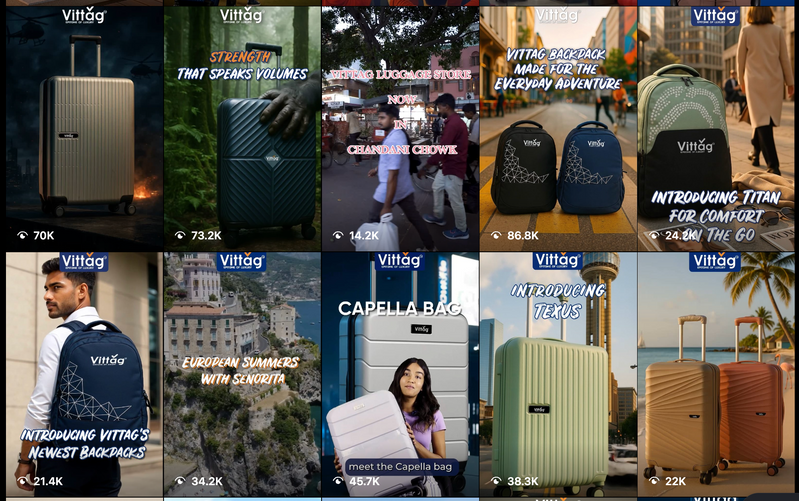The image size is (799, 501).
Task: Open the 70K views beige suitcase reel
Action: 84,130
